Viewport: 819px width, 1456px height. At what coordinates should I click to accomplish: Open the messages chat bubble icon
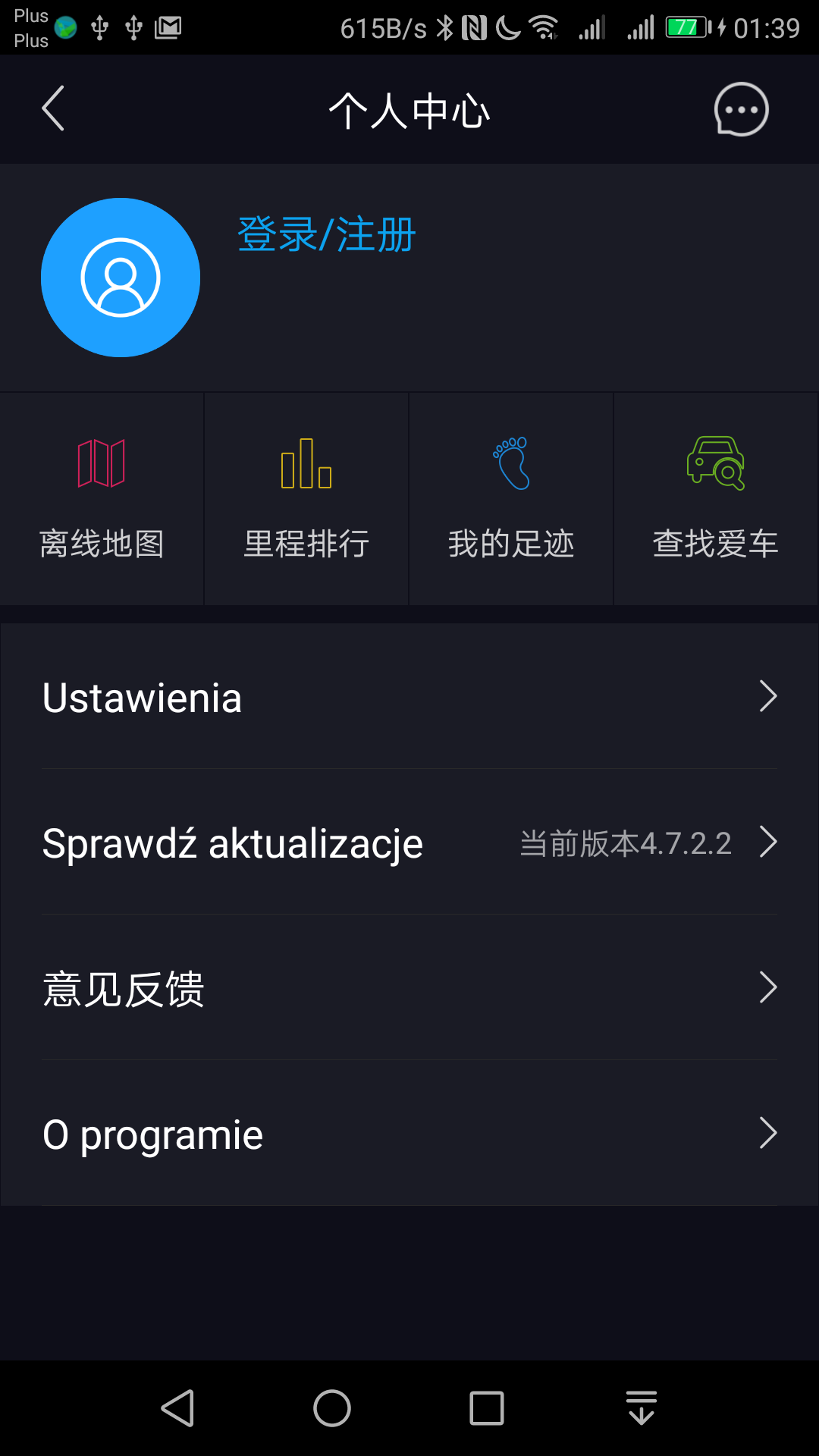click(x=741, y=109)
